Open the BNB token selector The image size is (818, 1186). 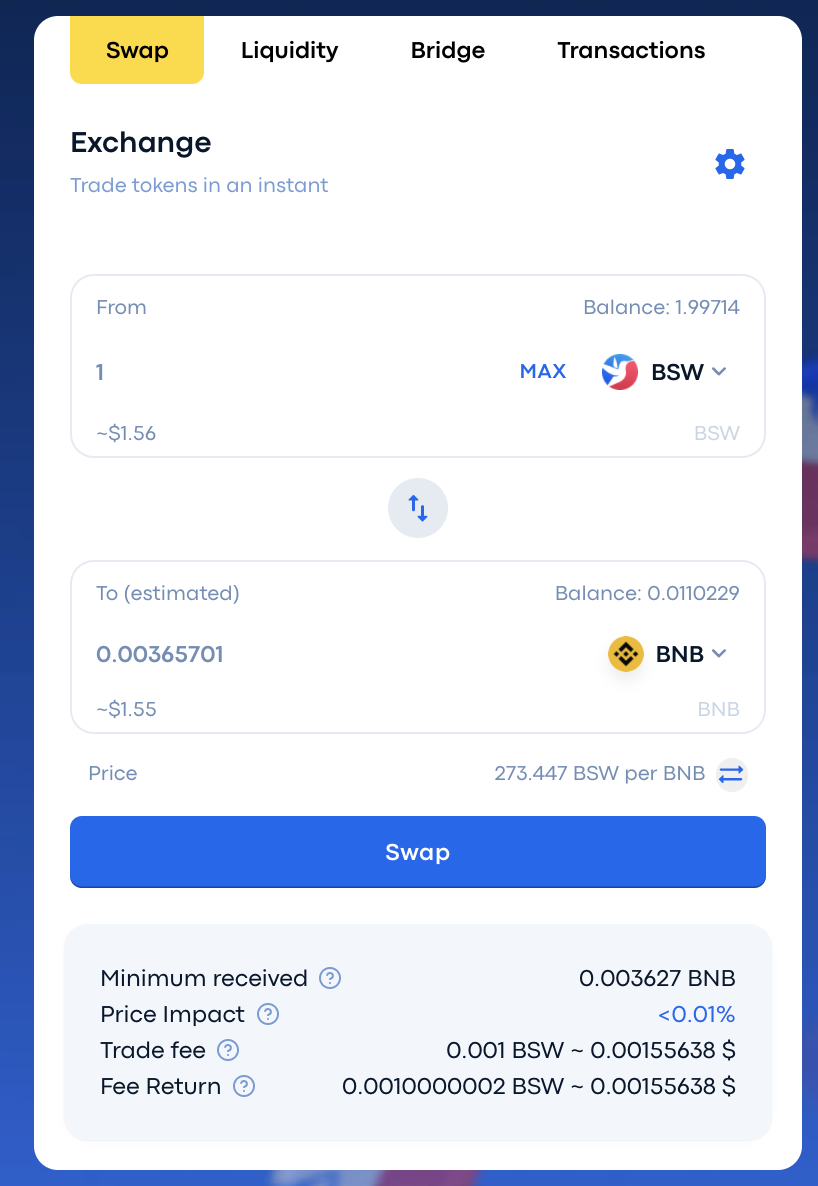click(668, 654)
